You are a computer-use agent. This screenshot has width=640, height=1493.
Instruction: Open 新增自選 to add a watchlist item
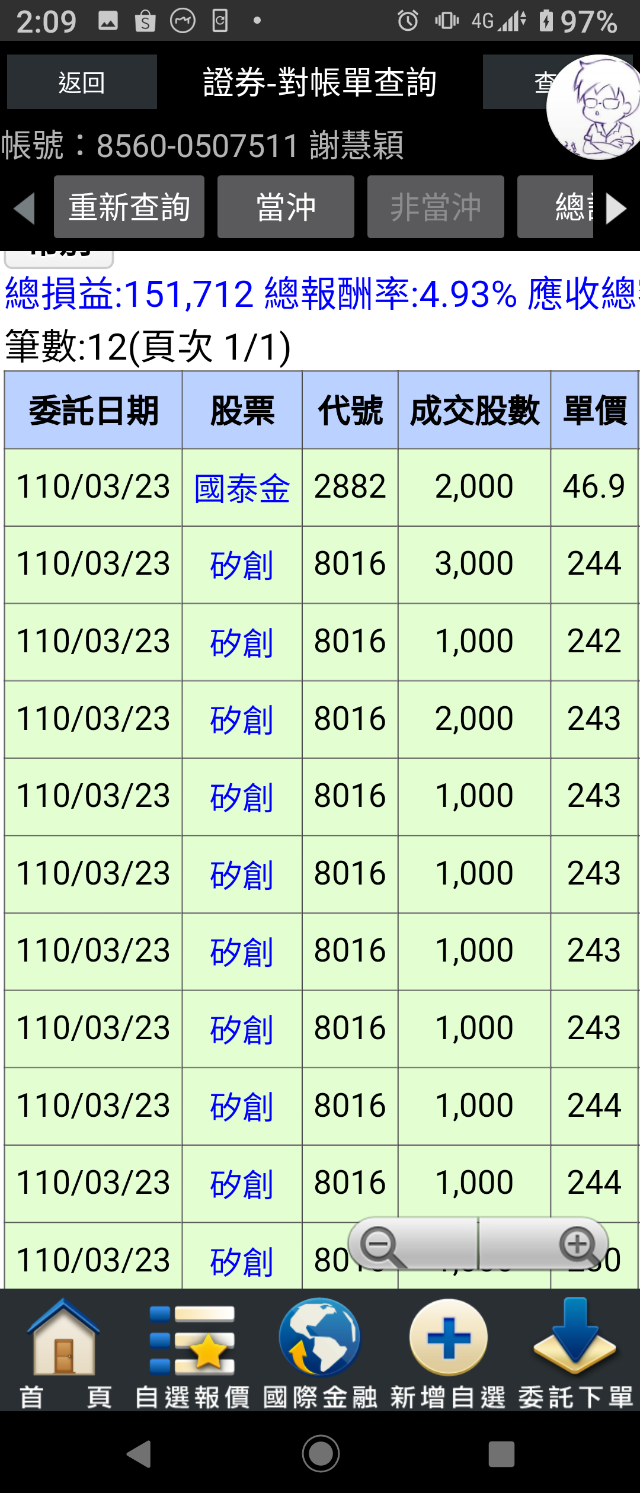coord(448,1352)
